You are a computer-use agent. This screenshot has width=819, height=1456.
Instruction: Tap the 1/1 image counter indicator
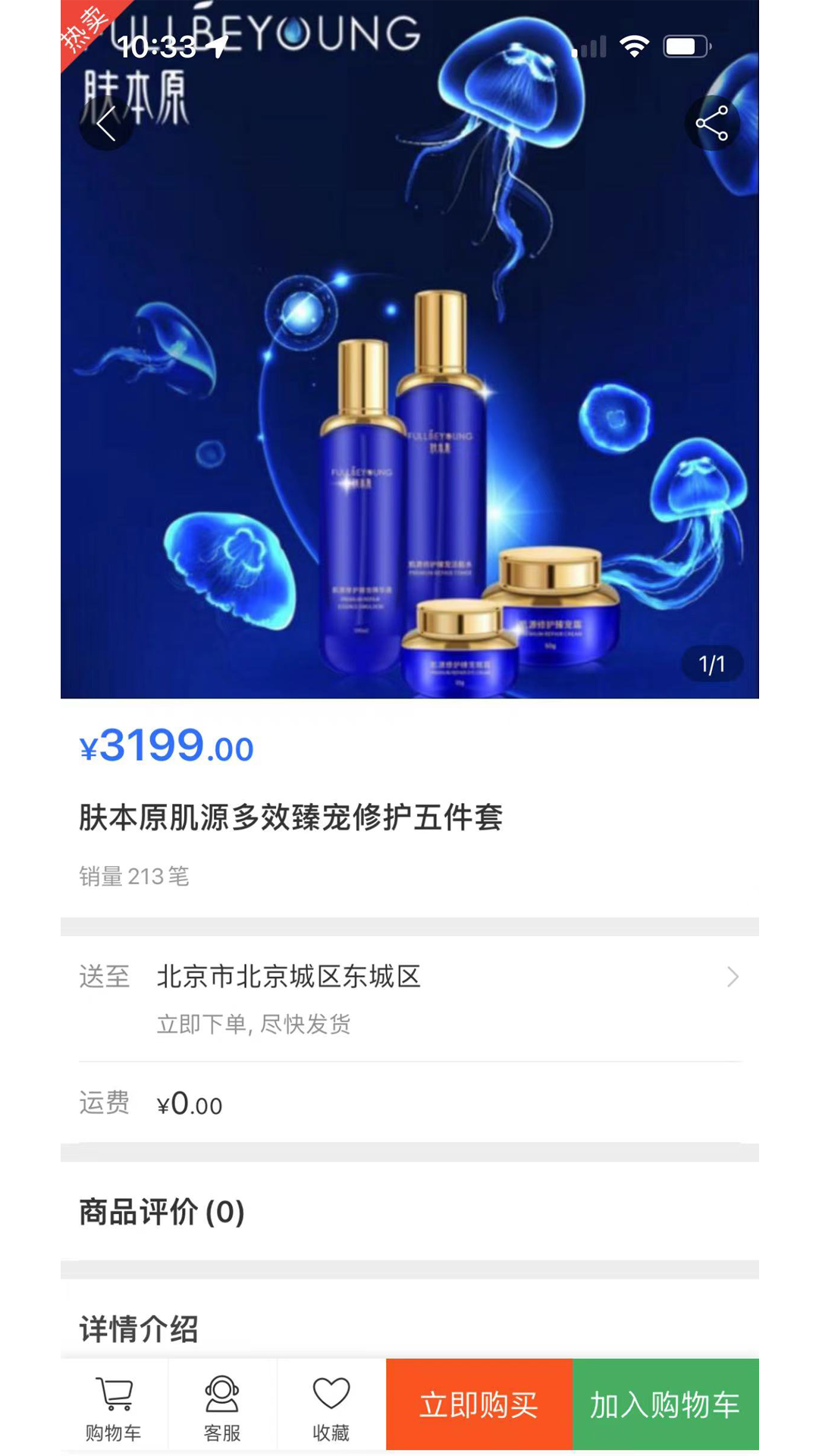click(711, 663)
